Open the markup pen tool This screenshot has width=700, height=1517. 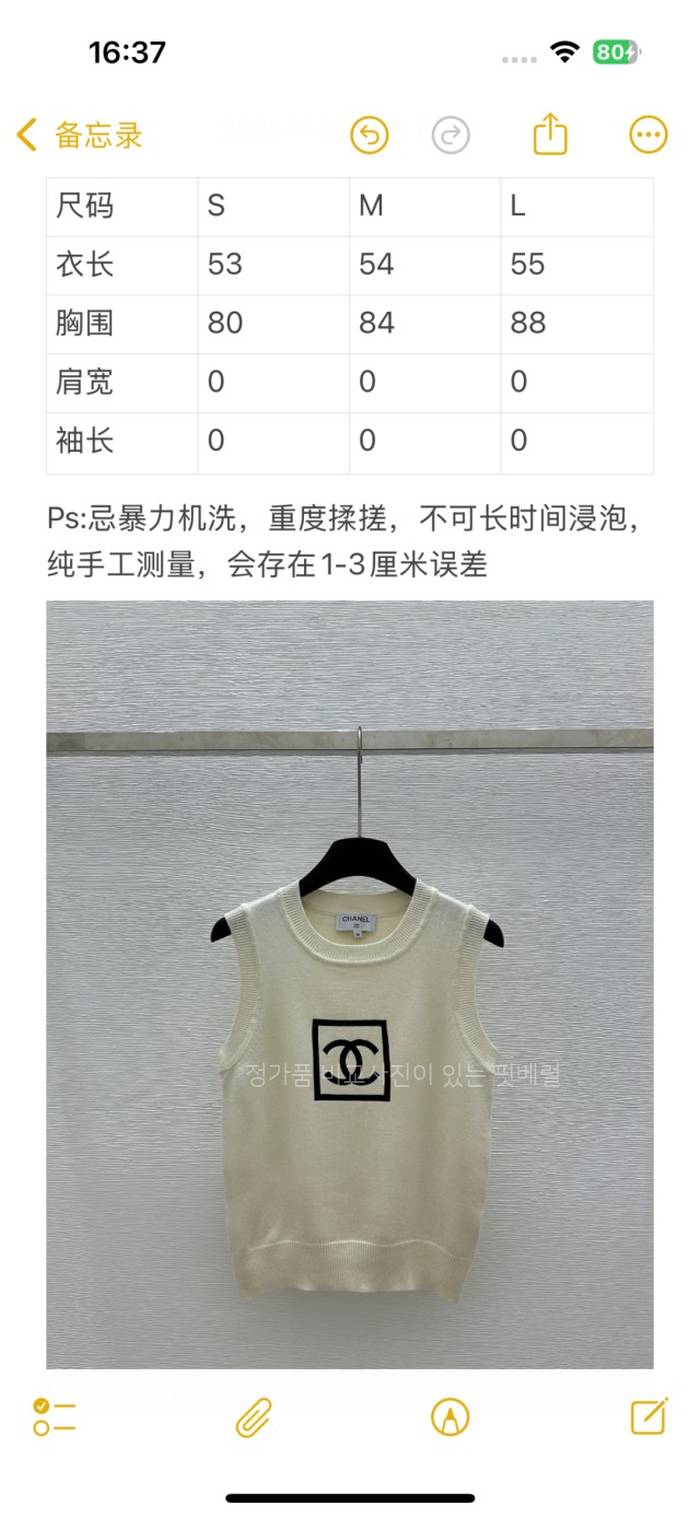[x=450, y=1417]
